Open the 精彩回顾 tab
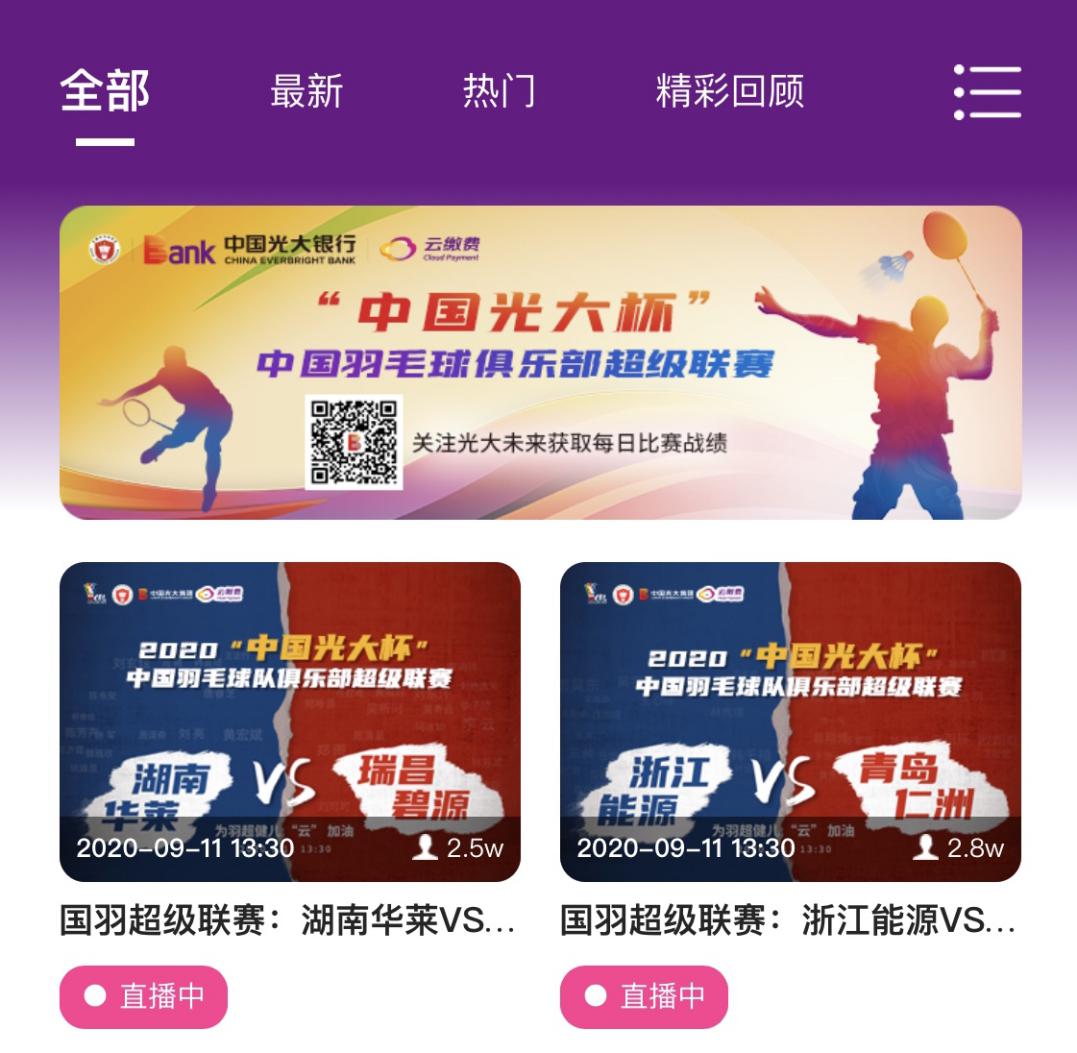 729,92
